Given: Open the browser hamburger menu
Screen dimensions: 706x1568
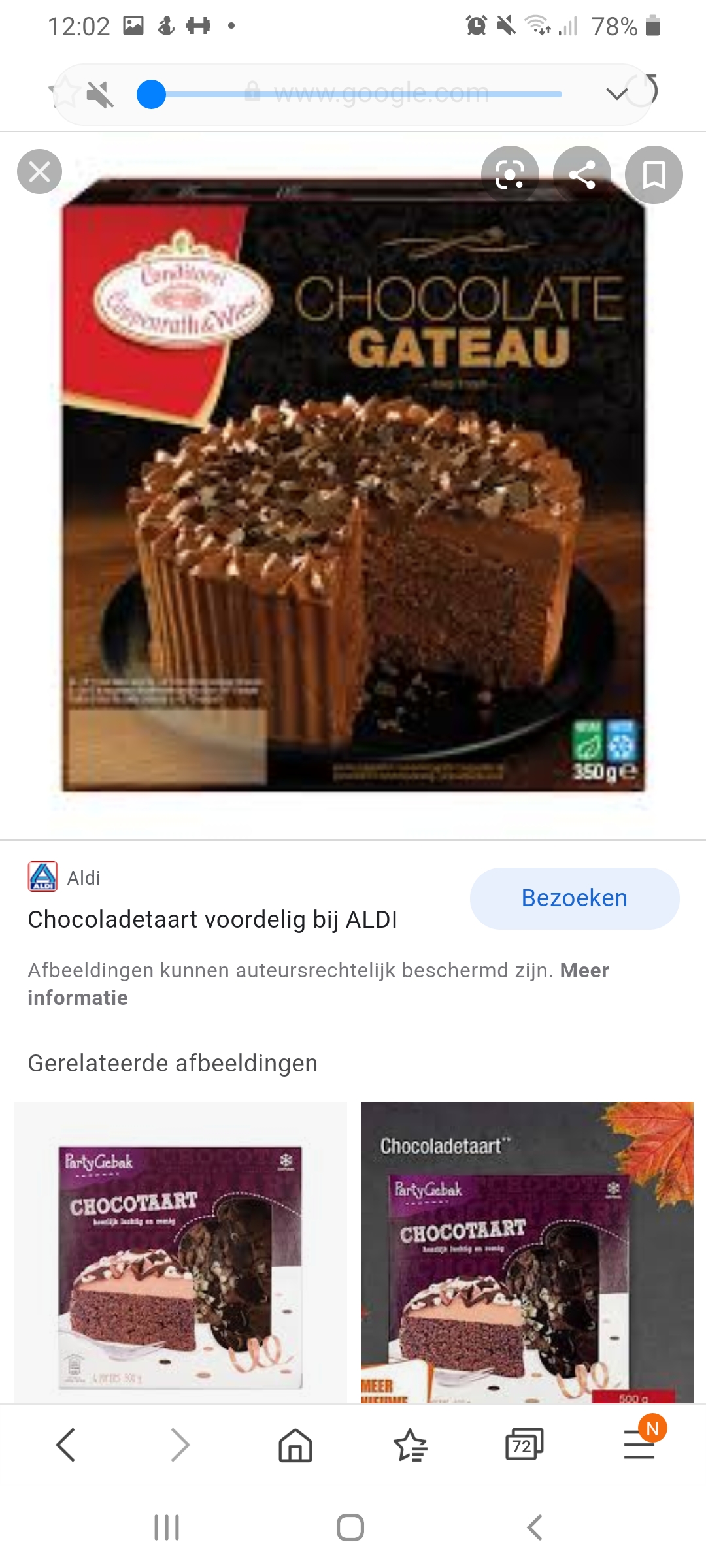Looking at the screenshot, I should pyautogui.click(x=639, y=1445).
